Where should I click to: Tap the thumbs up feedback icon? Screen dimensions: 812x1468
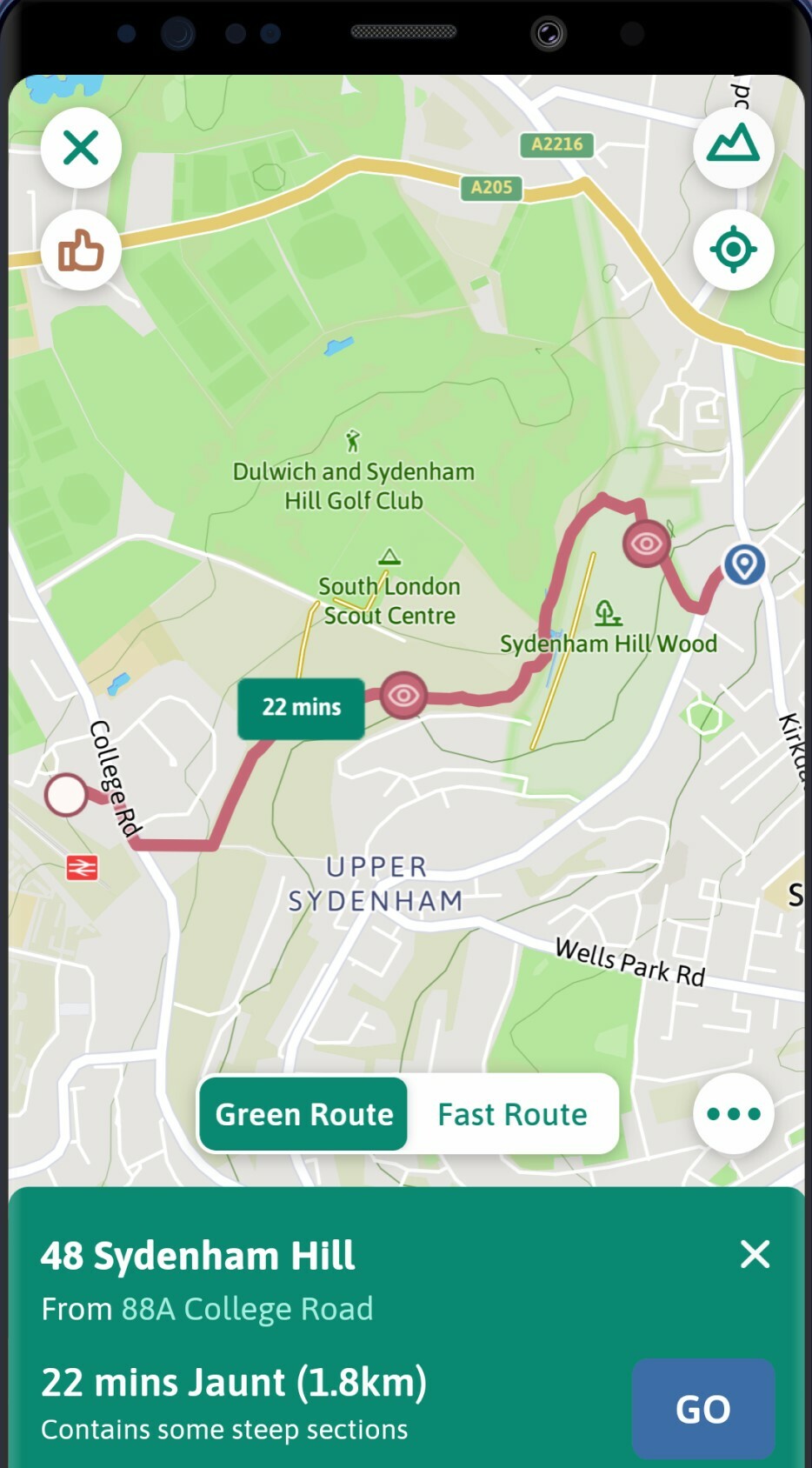[81, 251]
